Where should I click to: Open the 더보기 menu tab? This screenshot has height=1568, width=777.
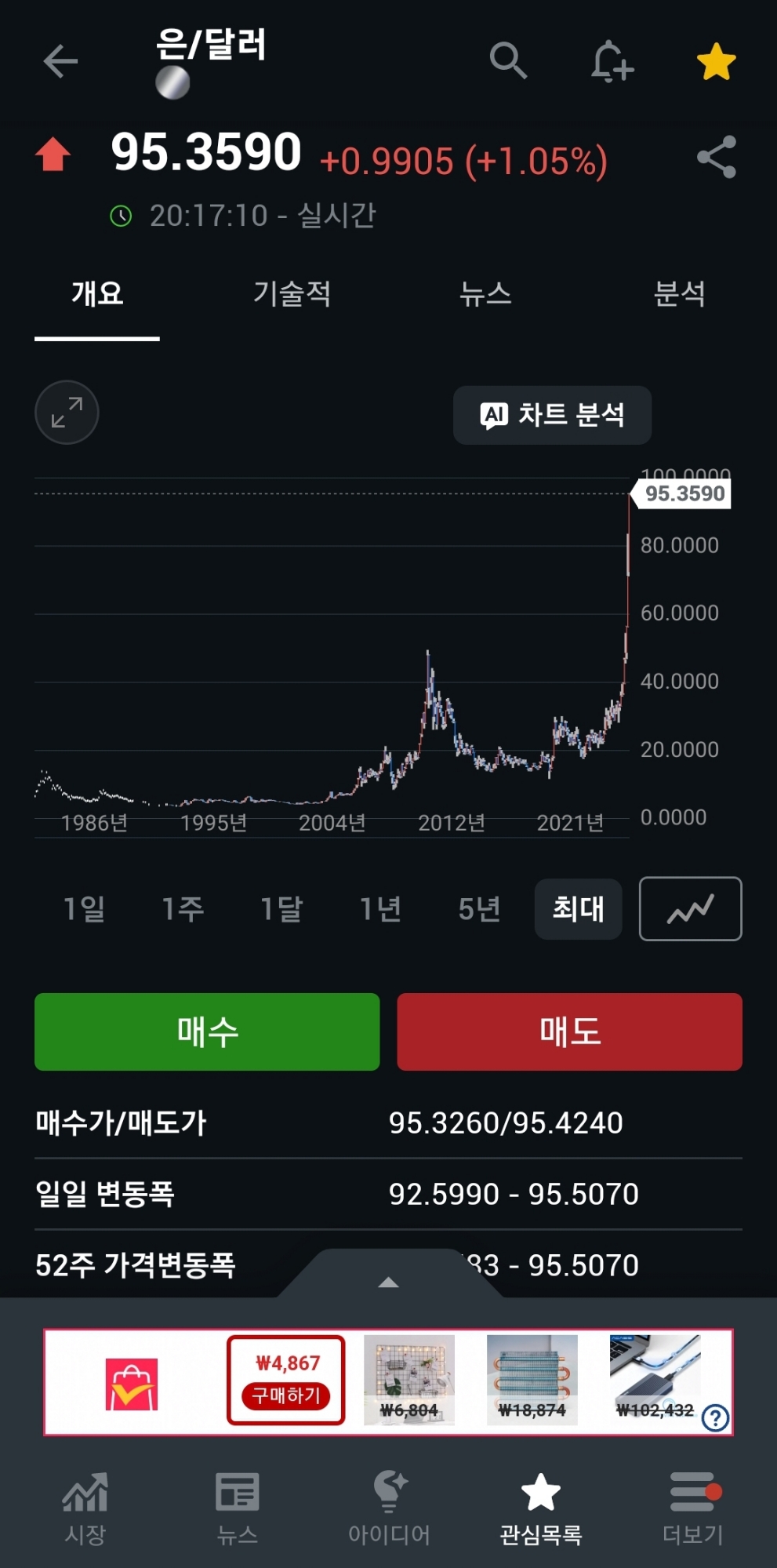pos(692,1508)
